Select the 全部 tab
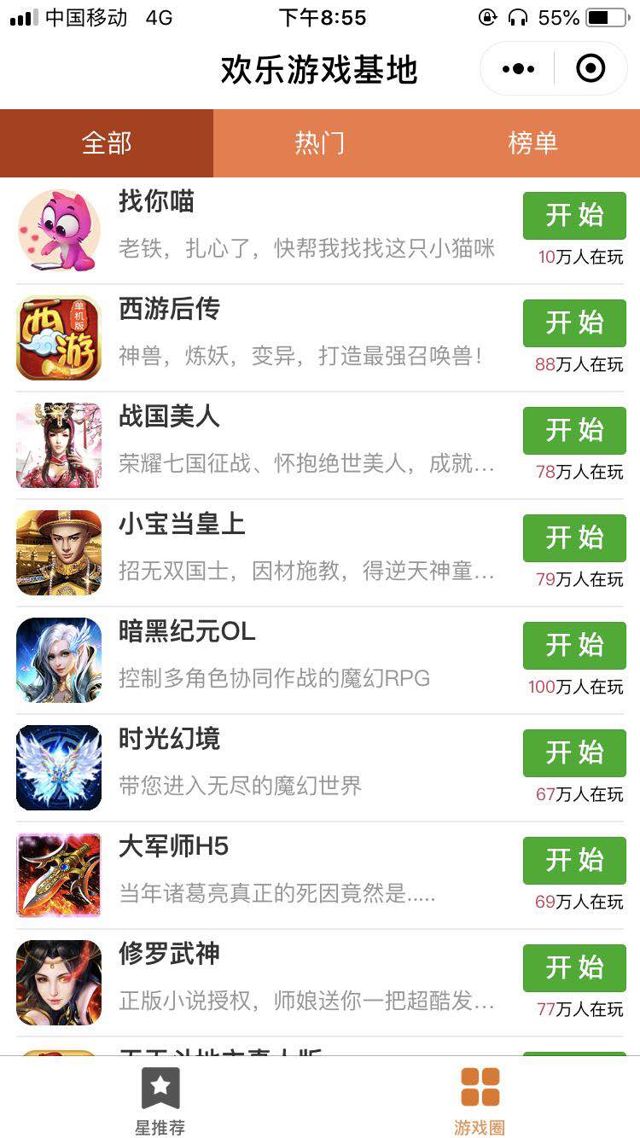The height and width of the screenshot is (1138, 640). [106, 143]
